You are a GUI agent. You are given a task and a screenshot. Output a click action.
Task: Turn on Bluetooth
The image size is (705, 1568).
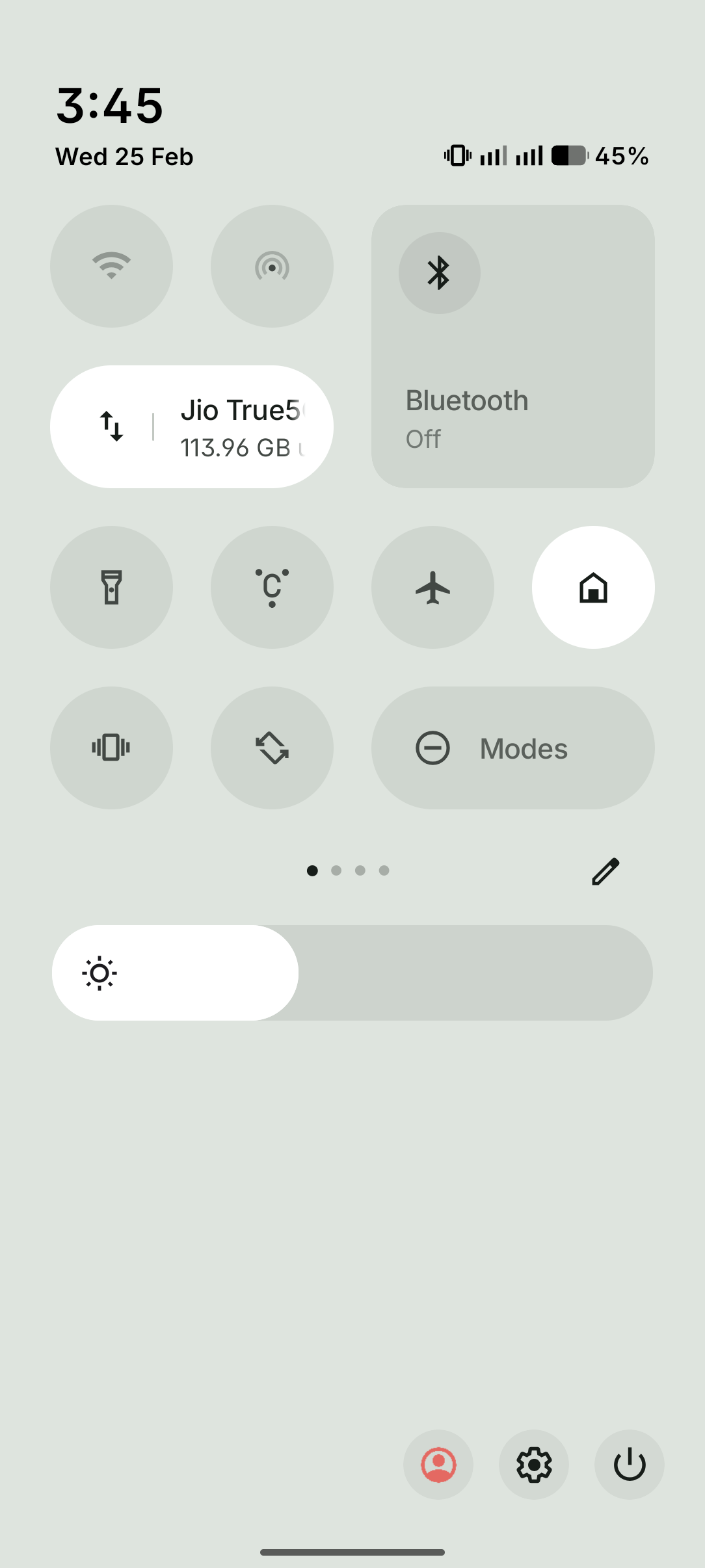pyautogui.click(x=440, y=273)
